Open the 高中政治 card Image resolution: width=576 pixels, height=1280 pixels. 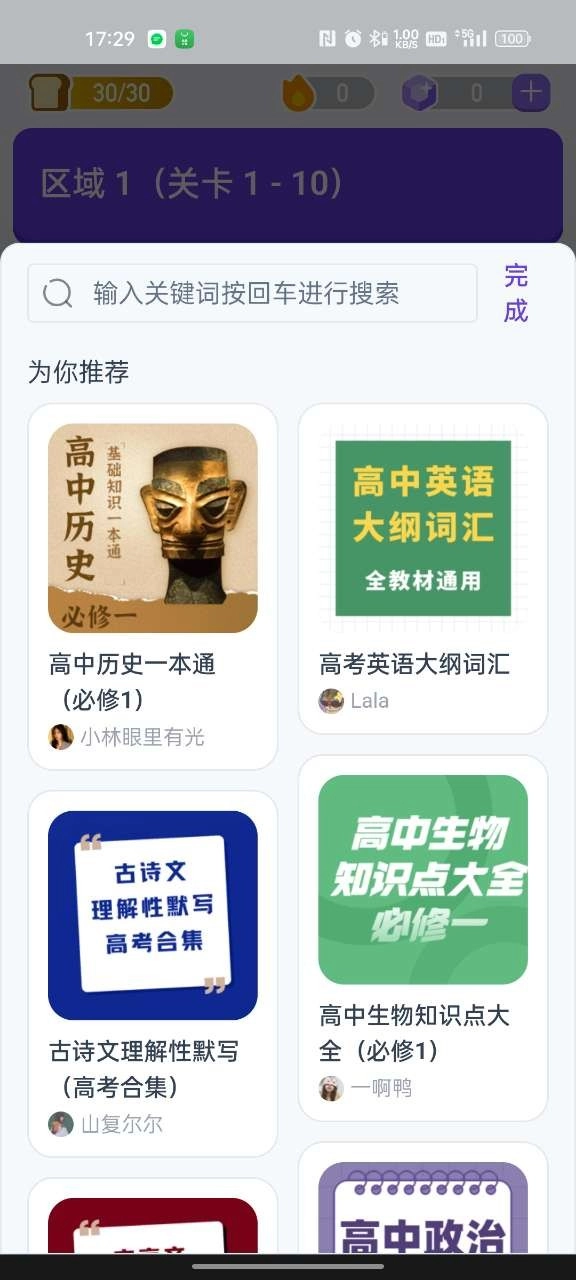coord(423,1200)
